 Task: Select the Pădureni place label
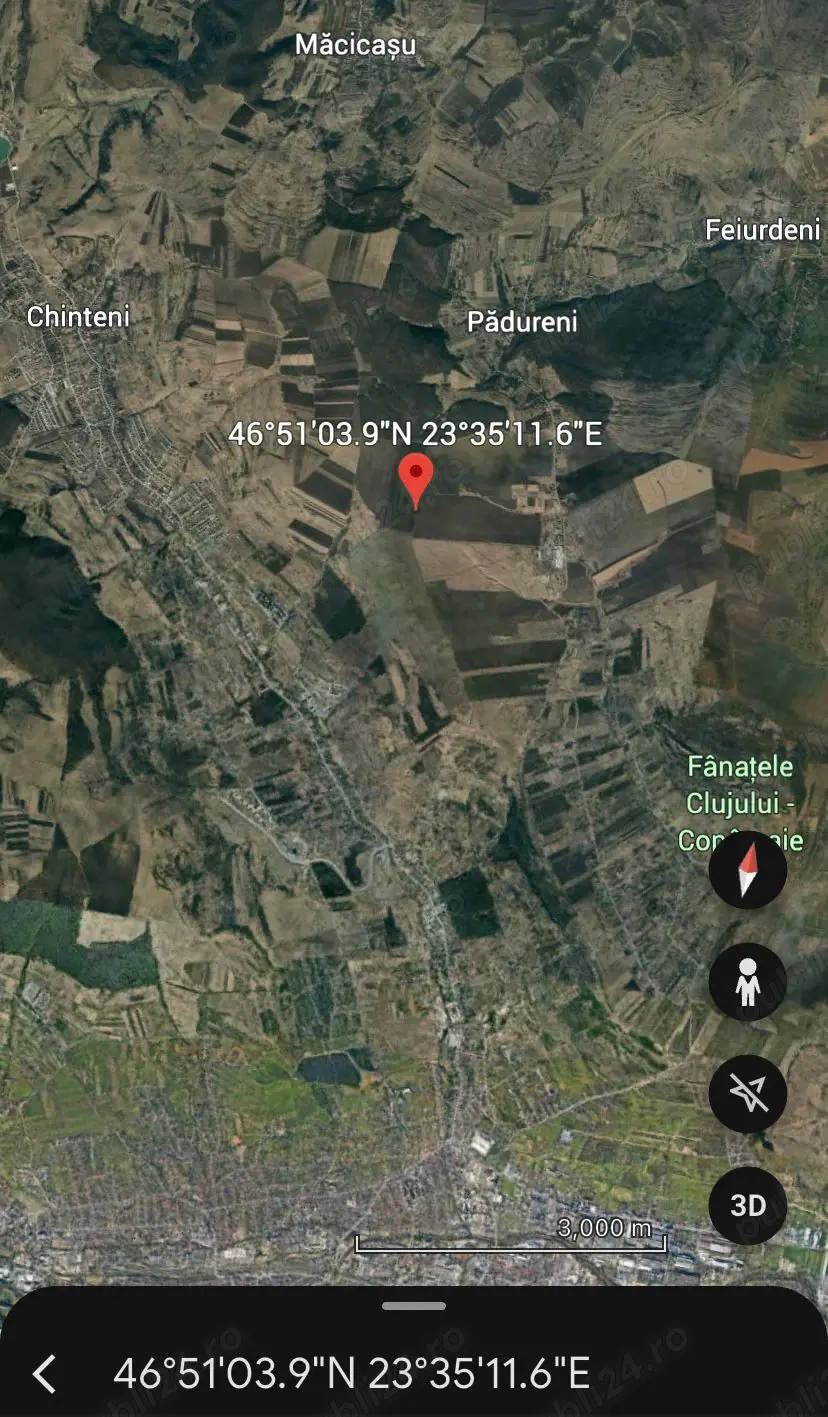(x=524, y=323)
